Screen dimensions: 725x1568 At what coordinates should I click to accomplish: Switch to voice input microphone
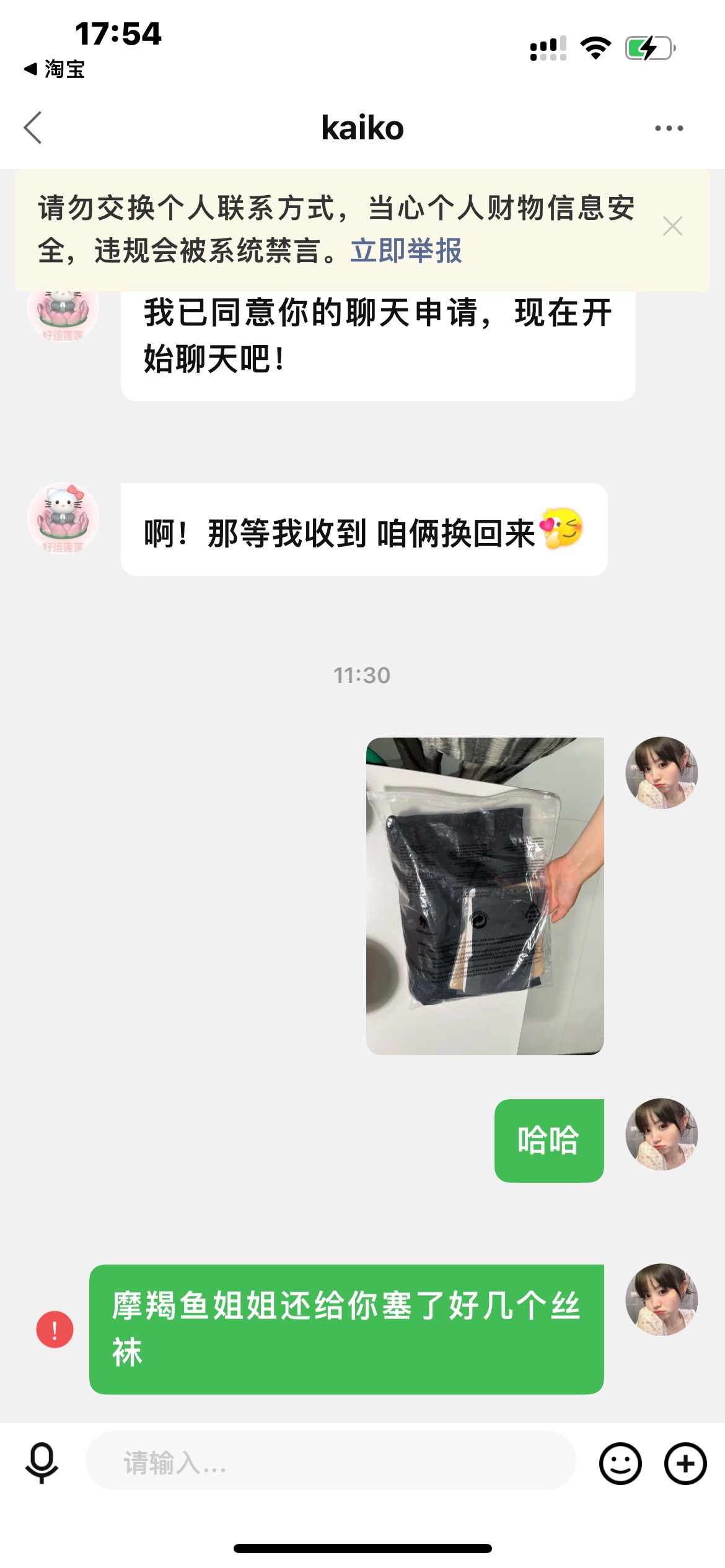[42, 1463]
